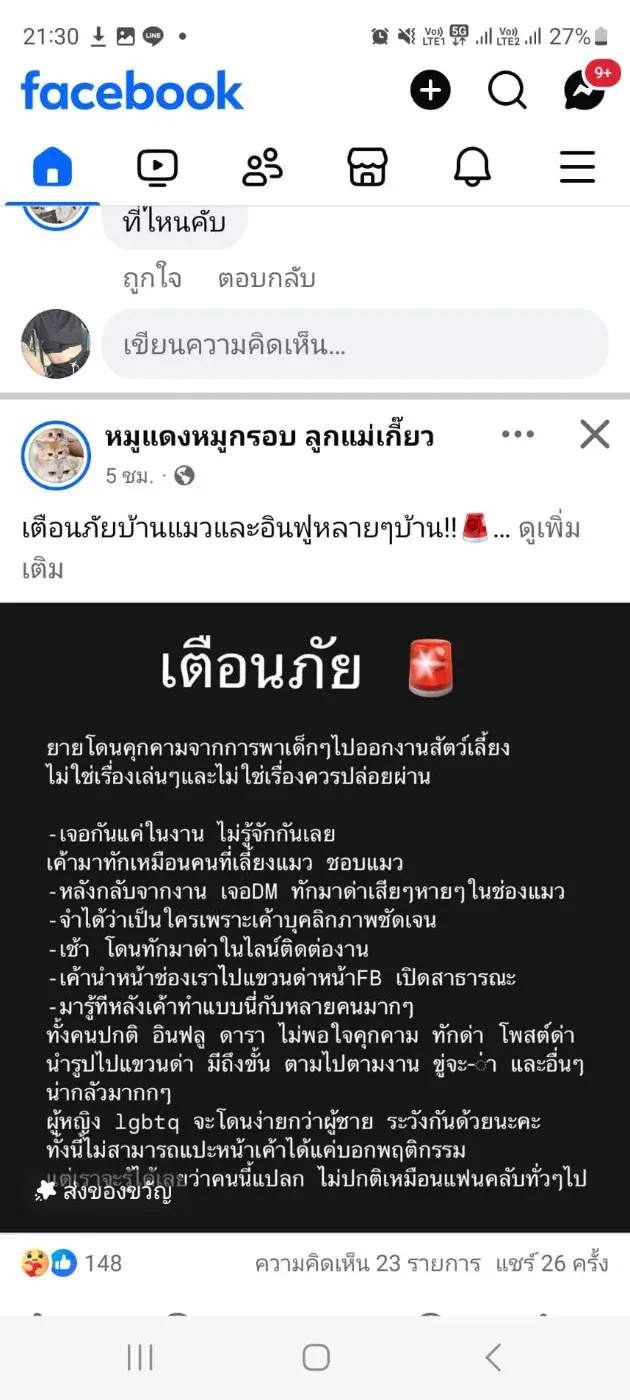
Task: Reply to the comment "ที่ไหนคับ"
Action: [x=266, y=279]
